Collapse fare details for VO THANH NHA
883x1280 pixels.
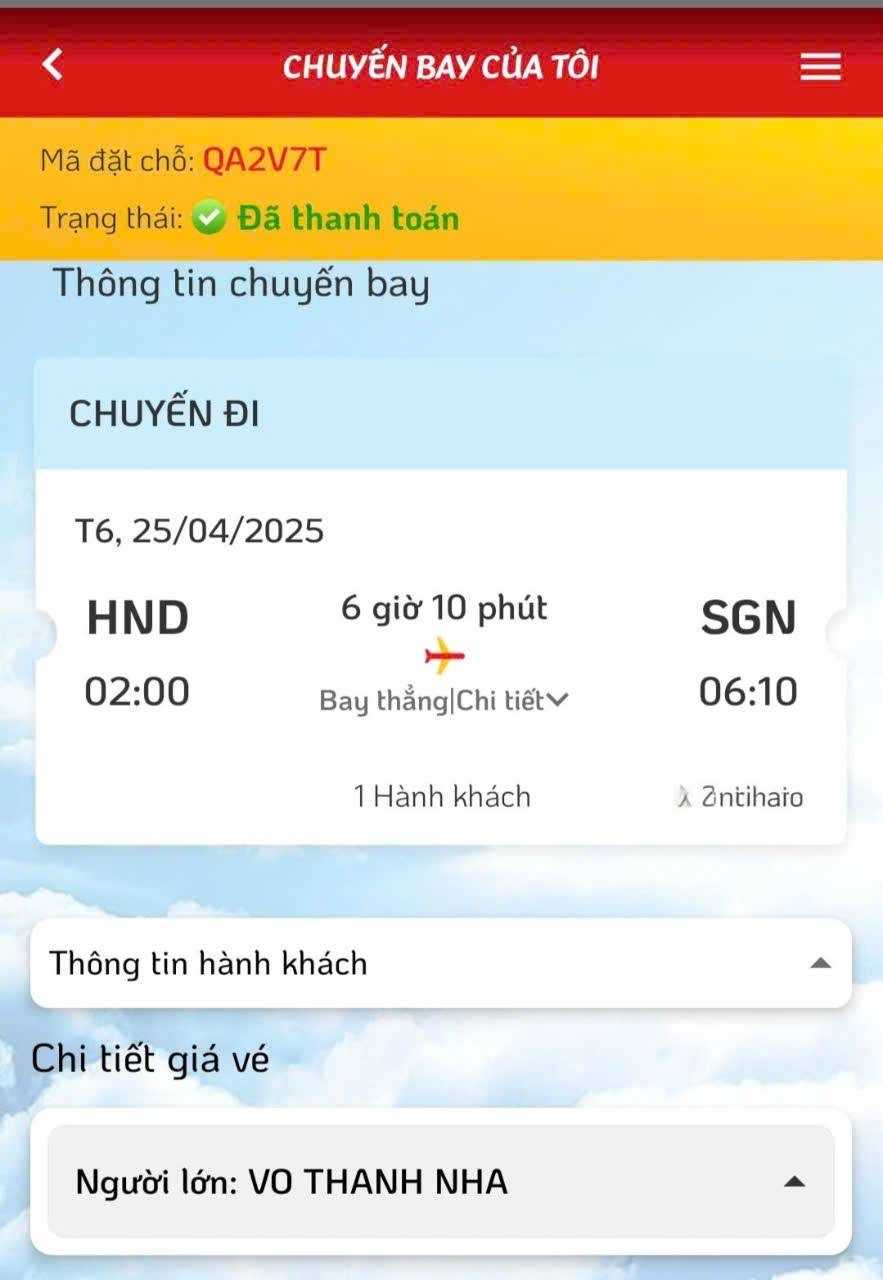tap(794, 1182)
